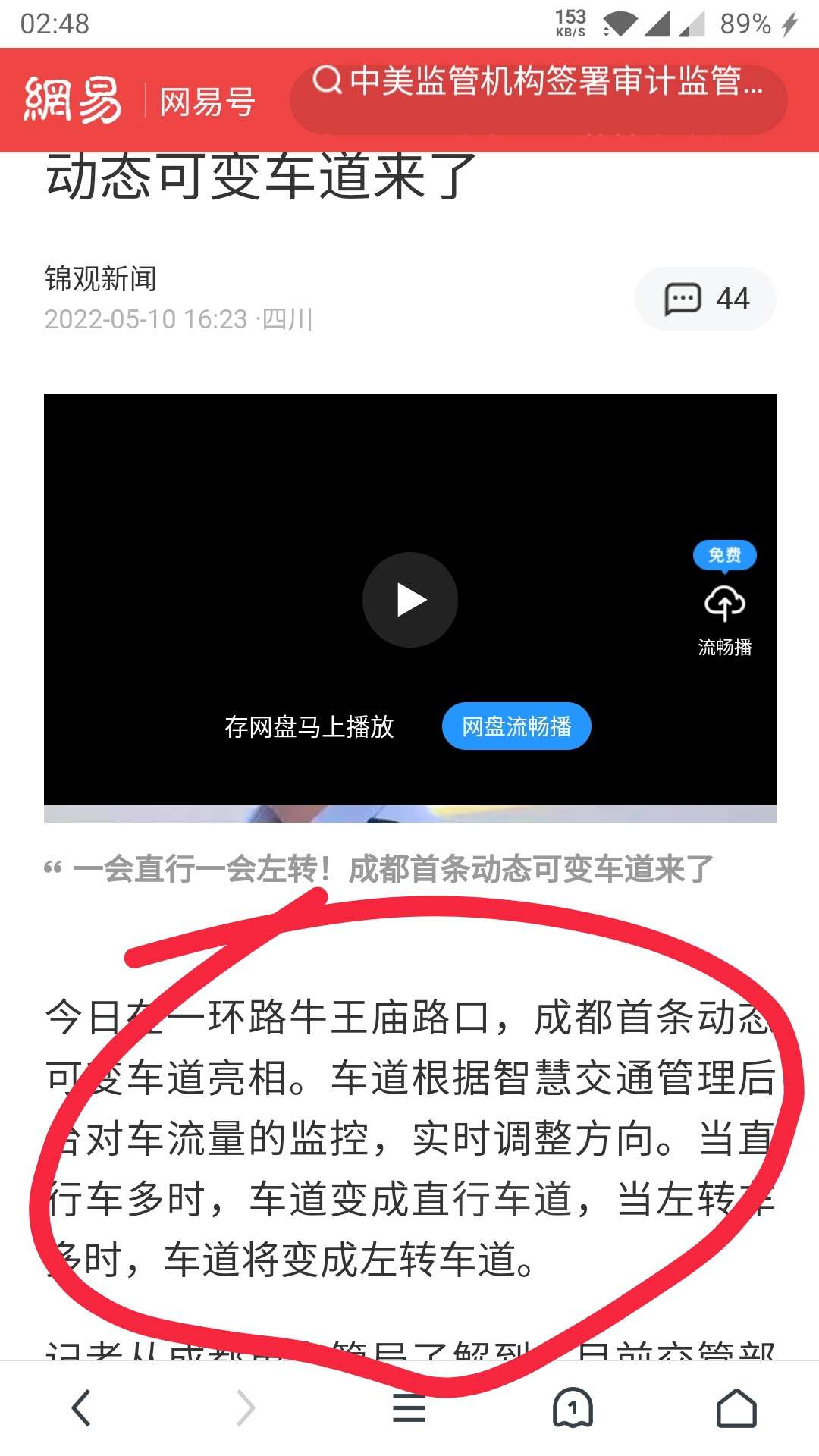Go back to the previous page
The image size is (819, 1456).
[x=81, y=1407]
